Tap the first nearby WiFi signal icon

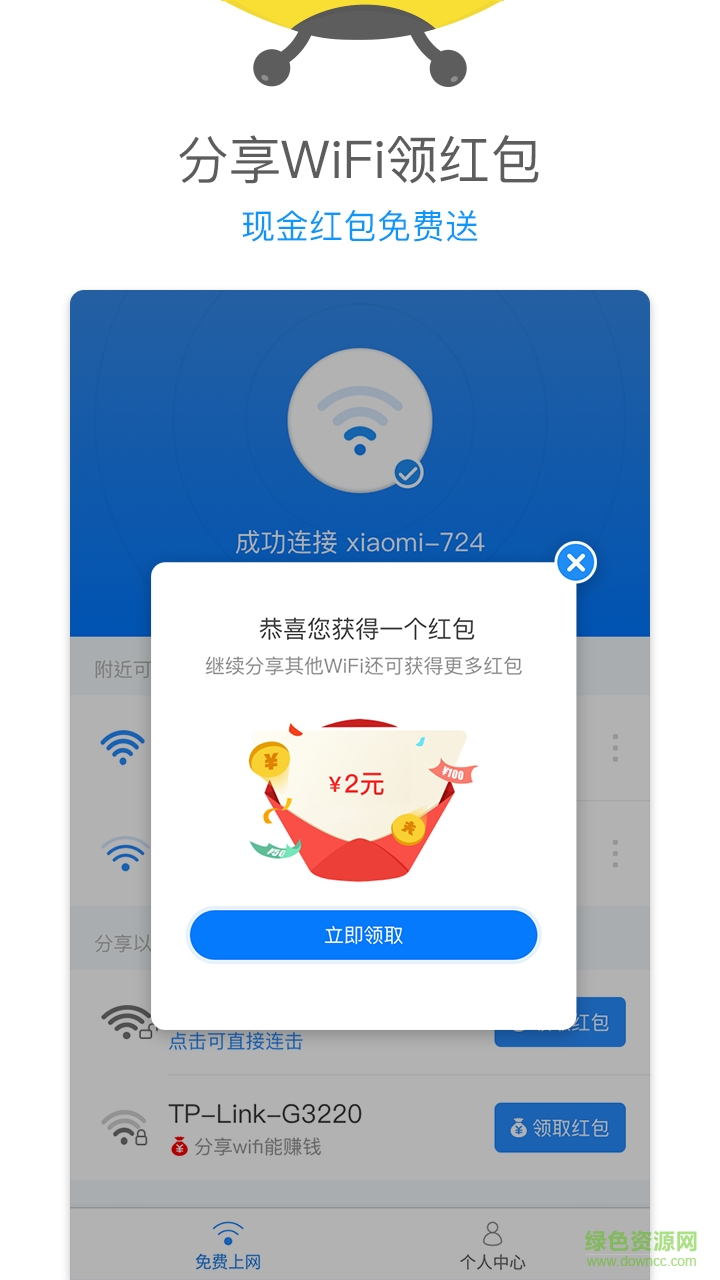pyautogui.click(x=123, y=746)
